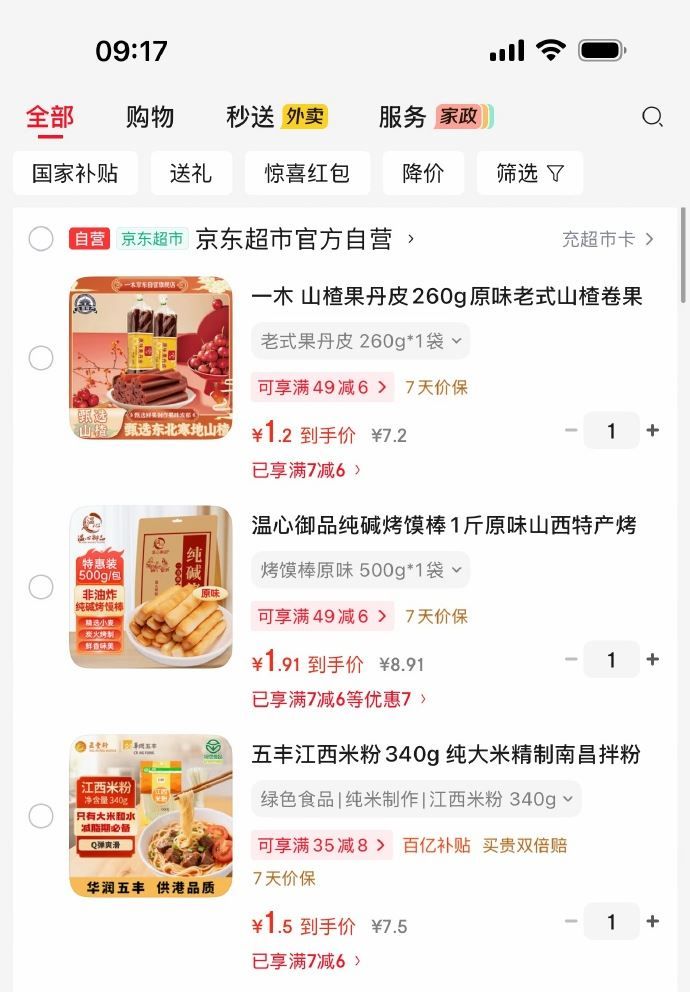
Task: Open the 筛选 filter options
Action: tap(529, 173)
